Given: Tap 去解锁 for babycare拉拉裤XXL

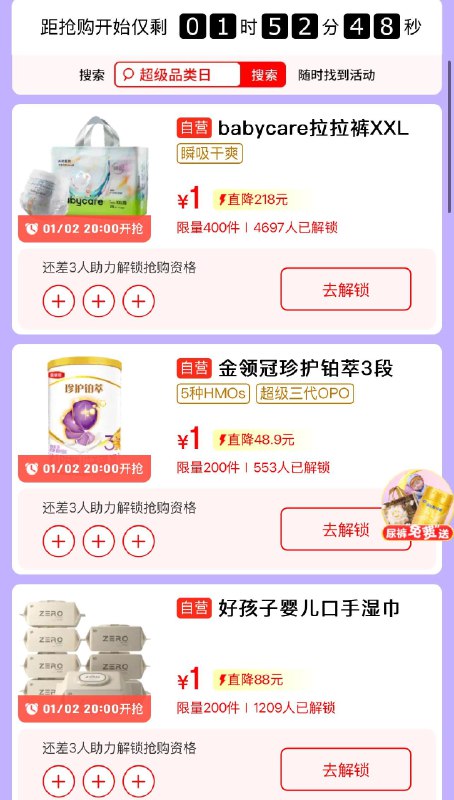Looking at the screenshot, I should (x=346, y=289).
